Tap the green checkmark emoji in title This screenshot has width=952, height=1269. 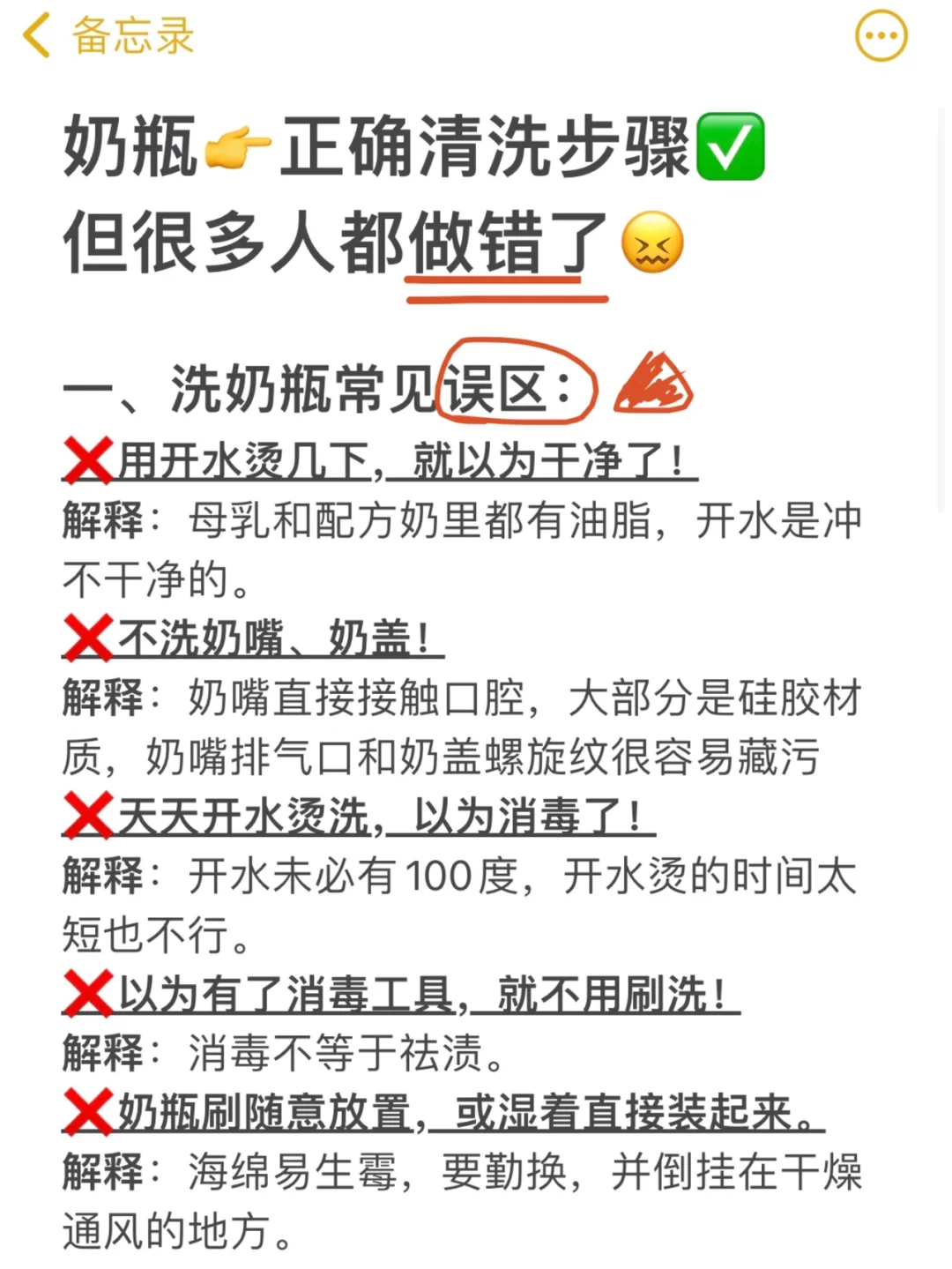coord(732,152)
